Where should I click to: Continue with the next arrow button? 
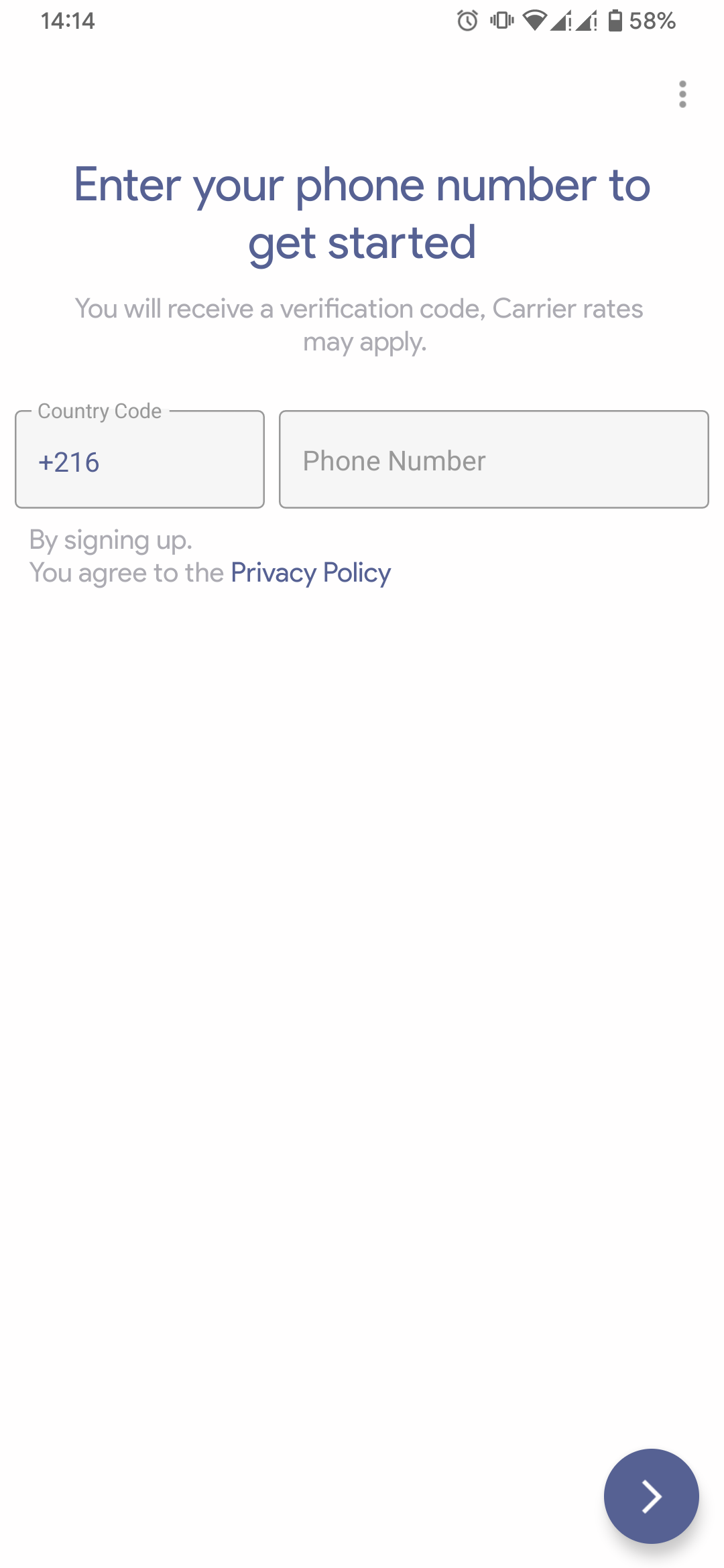point(651,1496)
